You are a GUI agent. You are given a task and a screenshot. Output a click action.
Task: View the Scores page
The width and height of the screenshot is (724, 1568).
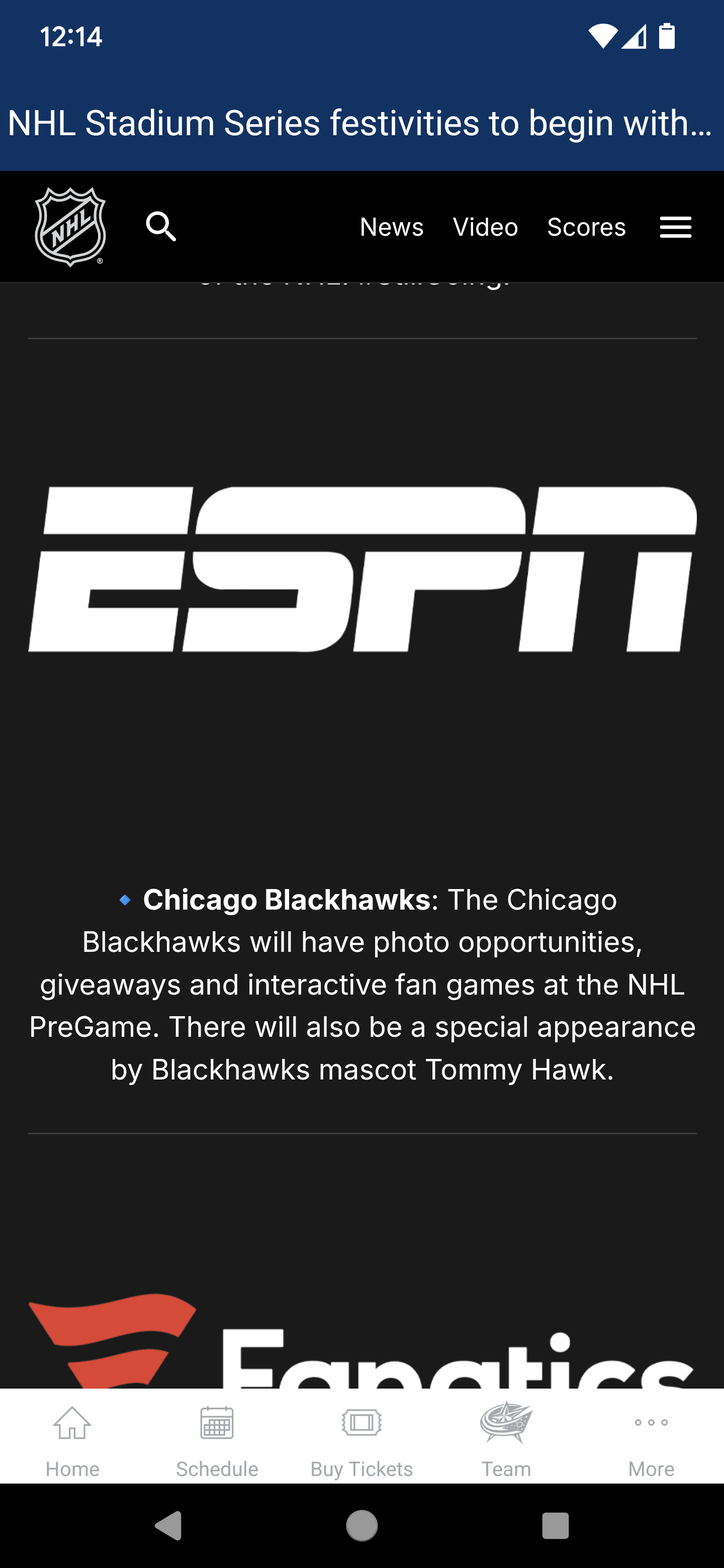click(x=586, y=227)
